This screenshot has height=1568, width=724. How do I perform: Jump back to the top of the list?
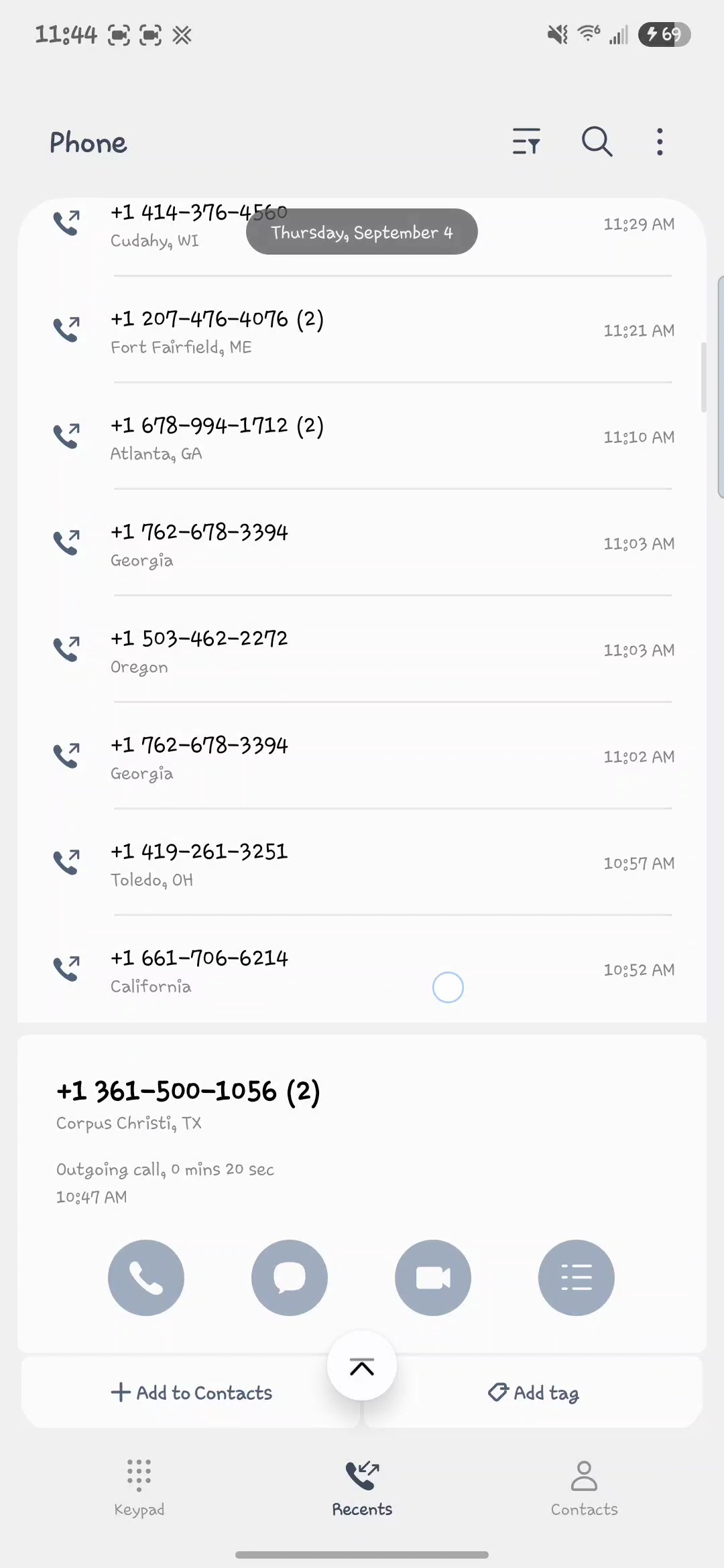coord(362,1366)
